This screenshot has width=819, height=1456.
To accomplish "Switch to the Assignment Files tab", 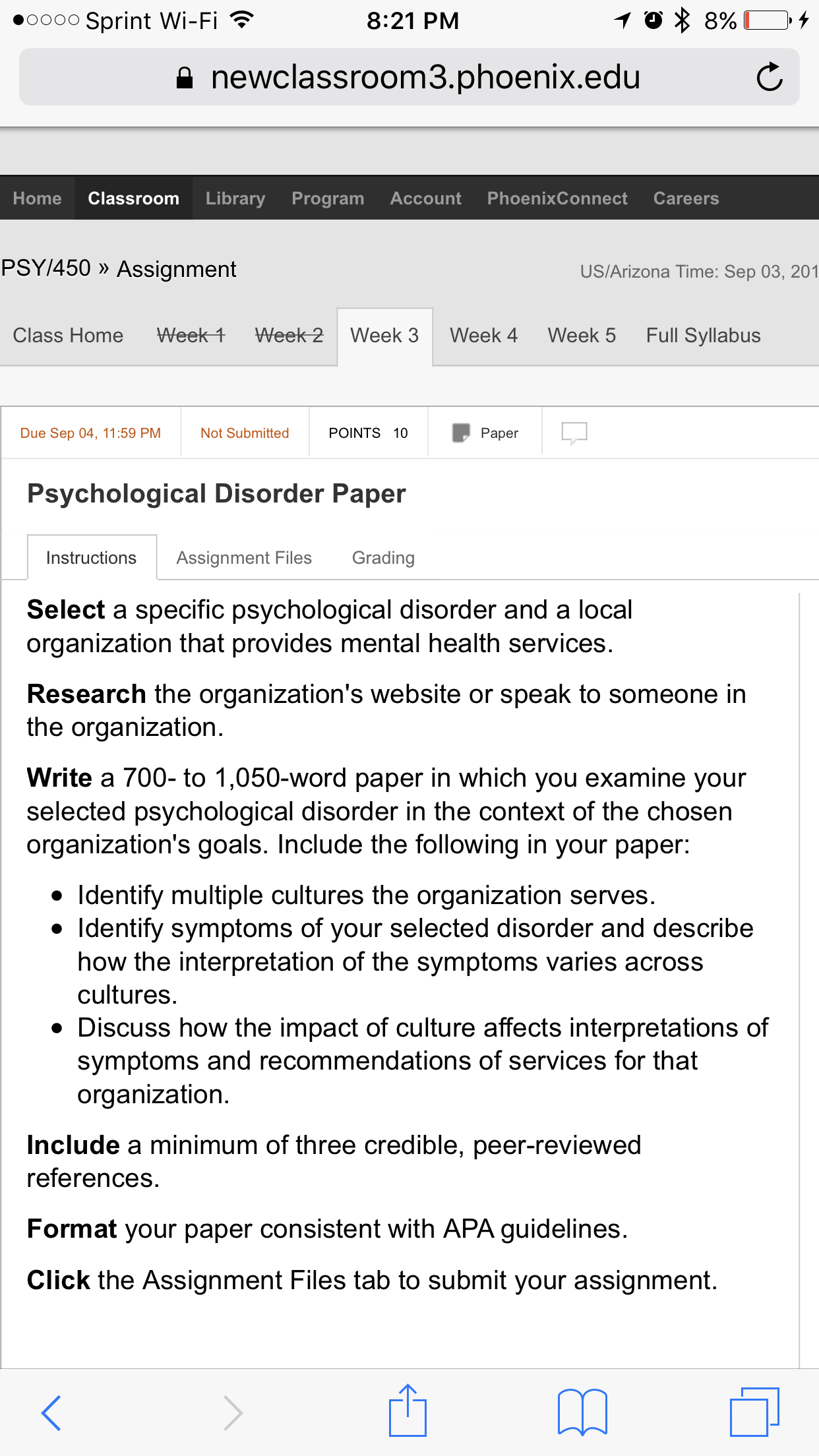I will 244,558.
